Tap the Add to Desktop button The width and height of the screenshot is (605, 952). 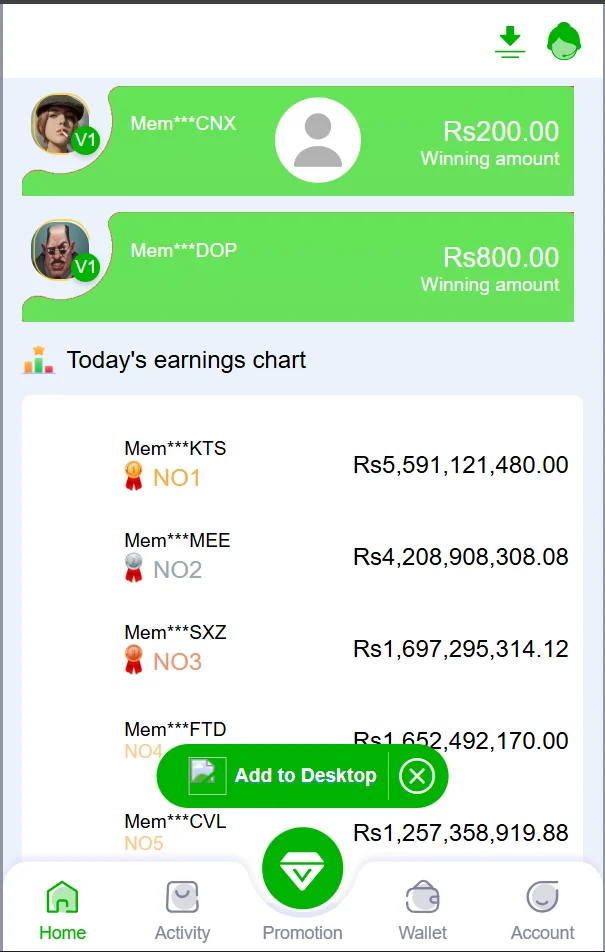pos(283,776)
